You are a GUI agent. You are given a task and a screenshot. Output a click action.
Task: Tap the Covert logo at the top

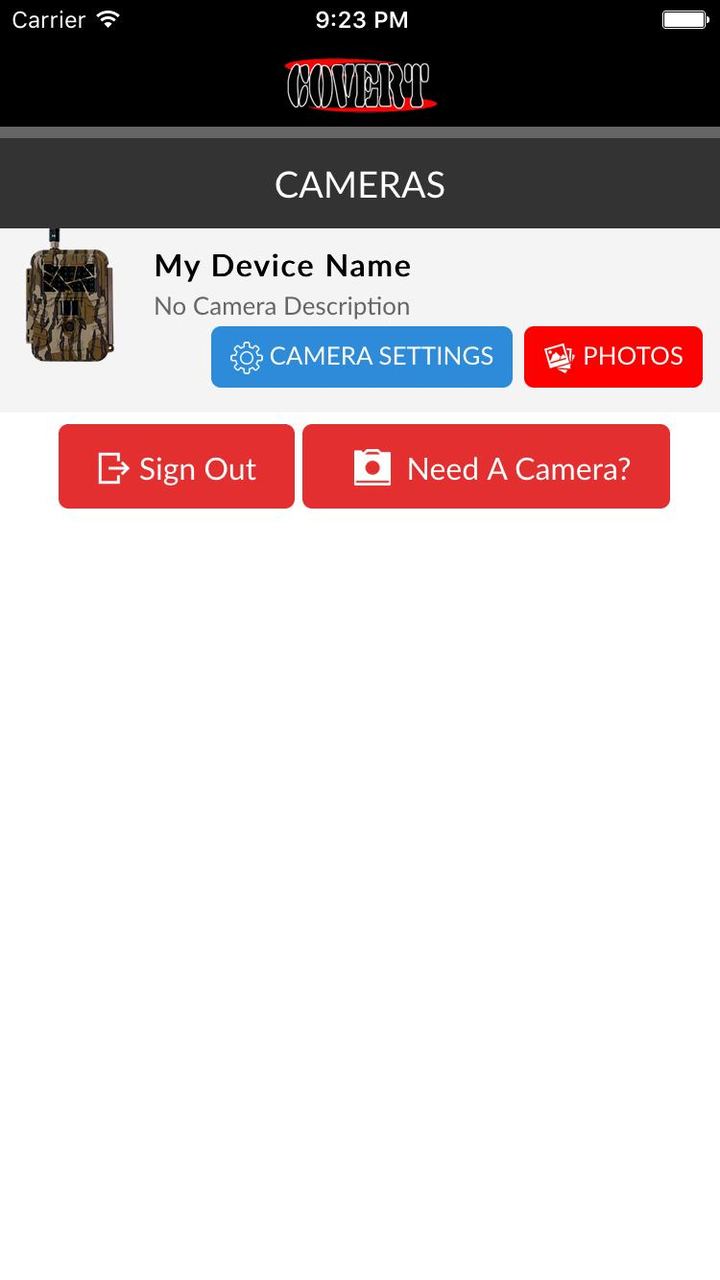(359, 84)
